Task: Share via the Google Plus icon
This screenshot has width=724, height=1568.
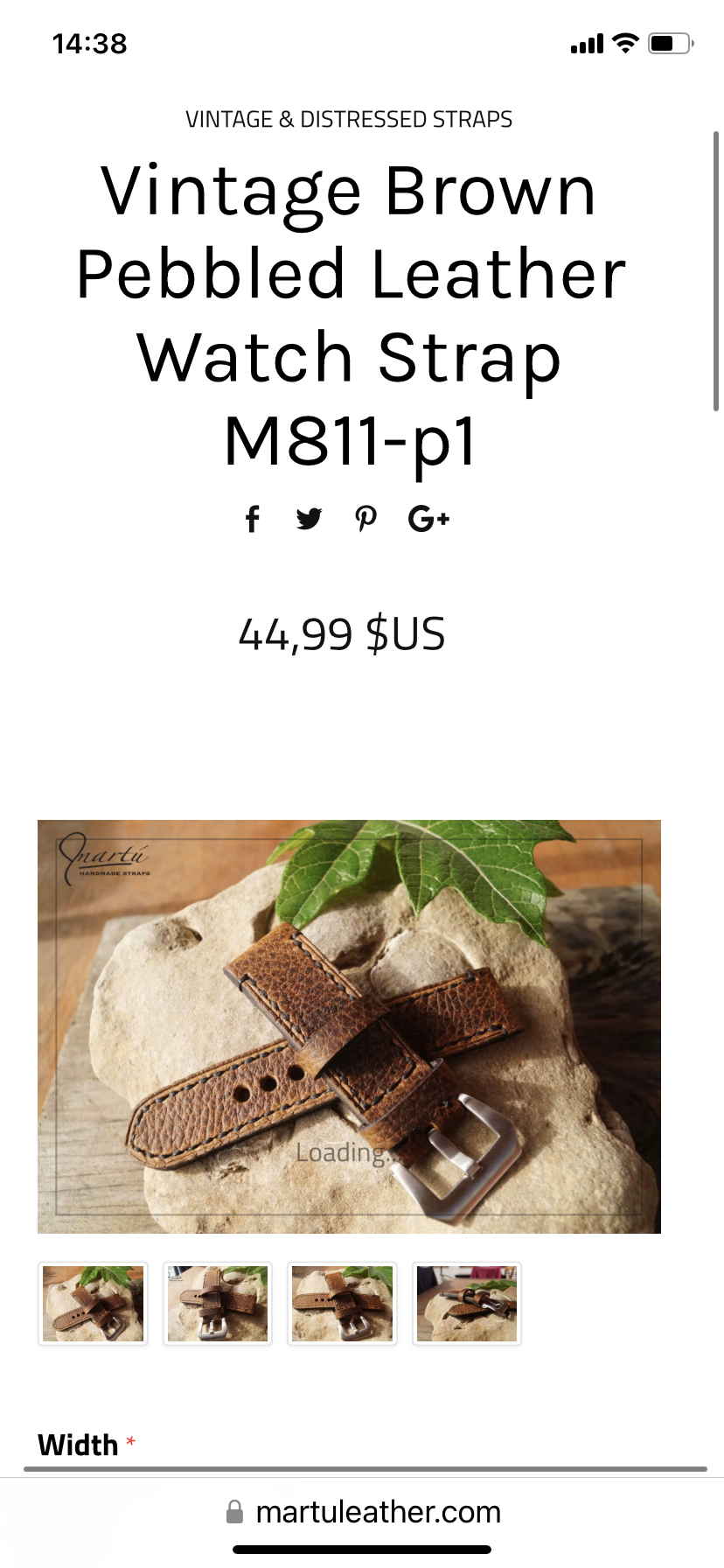Action: pyautogui.click(x=428, y=519)
